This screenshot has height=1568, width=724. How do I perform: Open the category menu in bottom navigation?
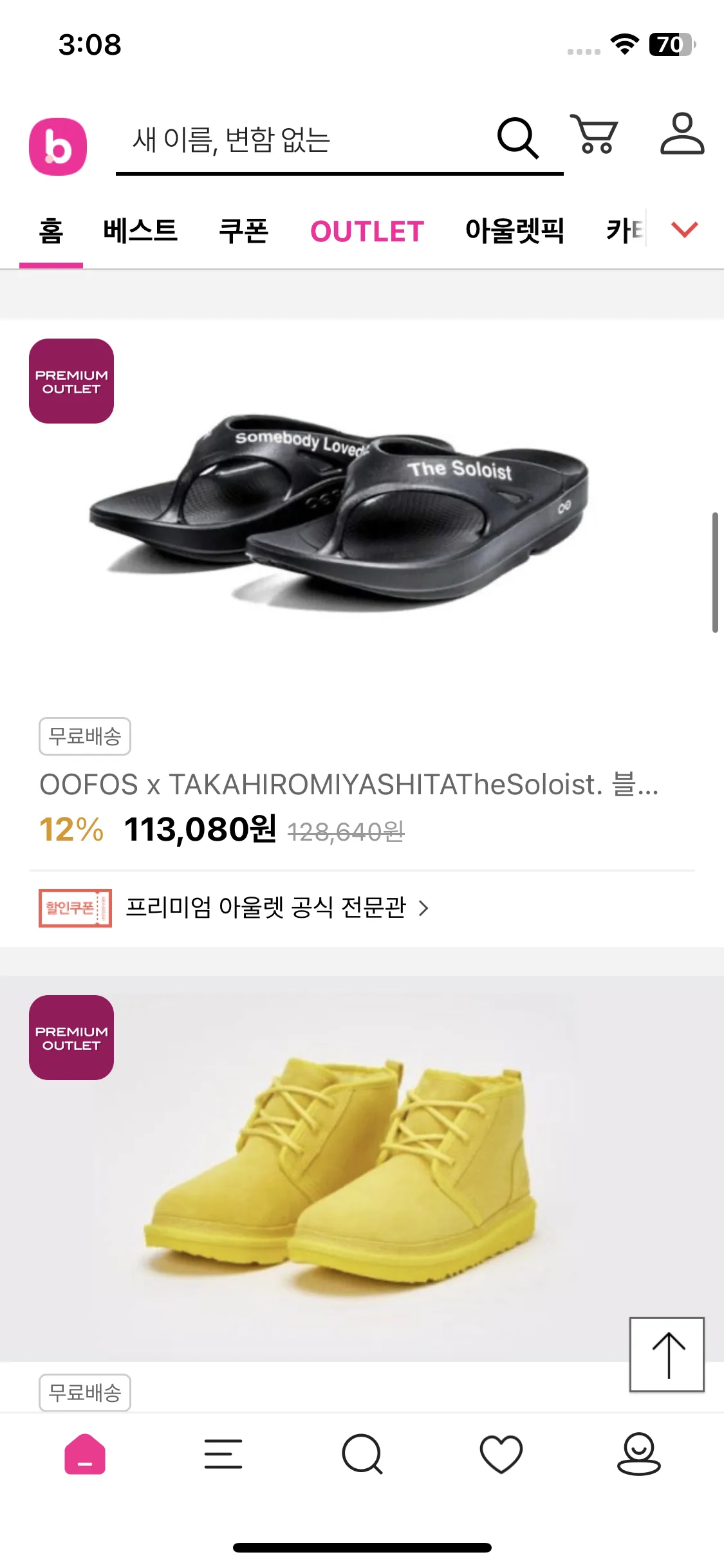click(223, 1454)
